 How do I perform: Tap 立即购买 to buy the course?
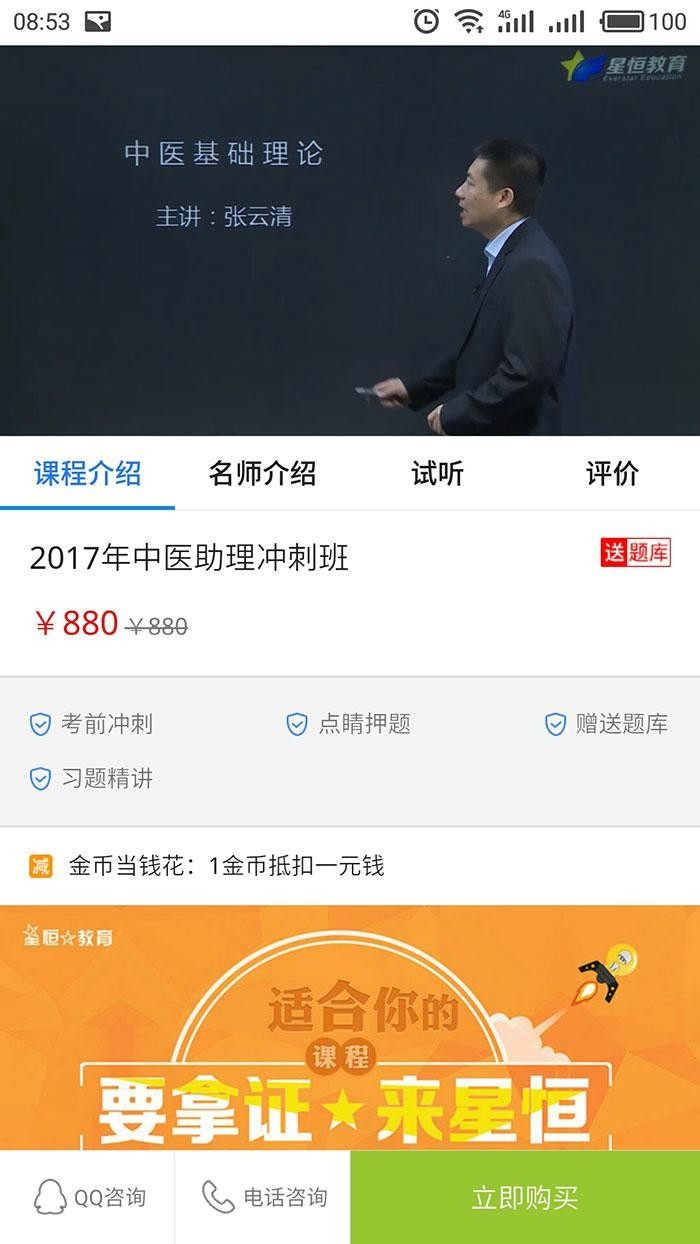[525, 1197]
